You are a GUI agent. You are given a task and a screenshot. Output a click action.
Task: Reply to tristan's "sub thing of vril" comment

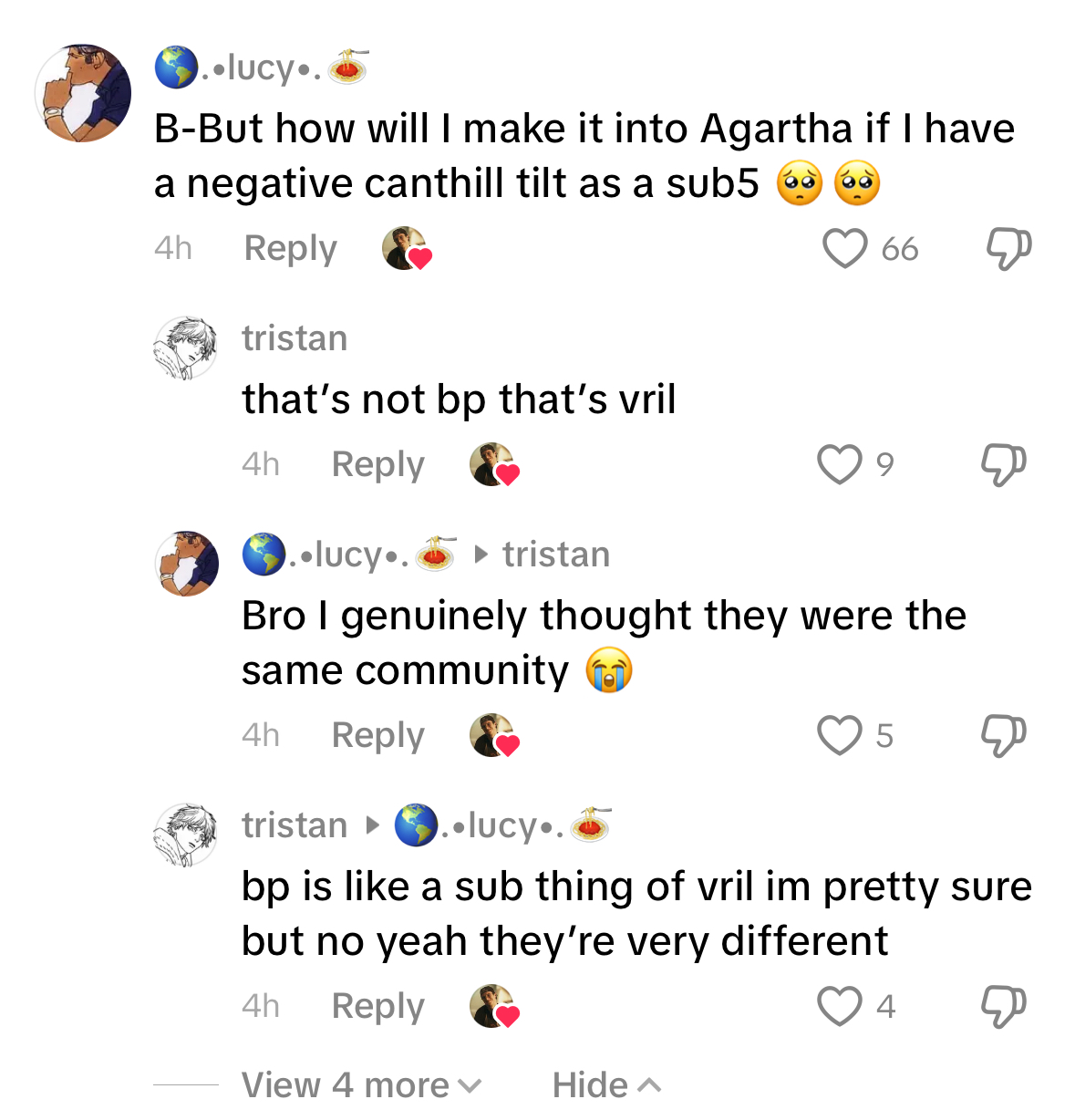377,1006
